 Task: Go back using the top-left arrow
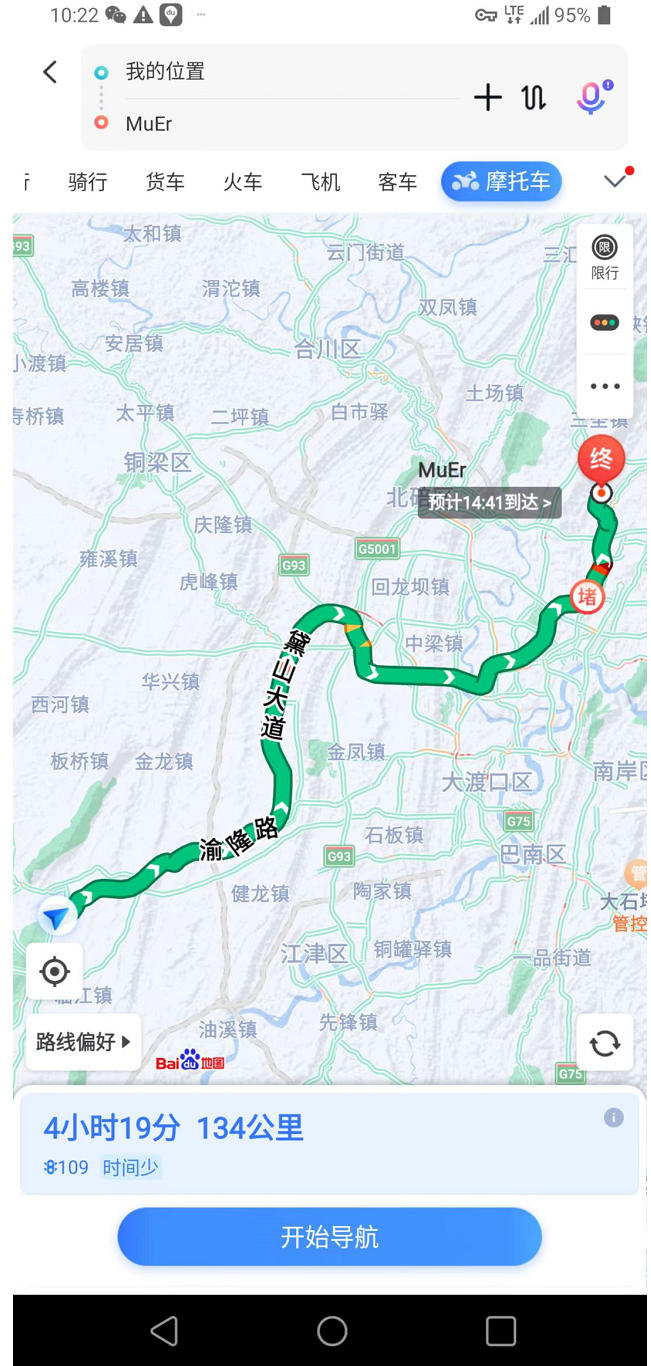tap(50, 72)
